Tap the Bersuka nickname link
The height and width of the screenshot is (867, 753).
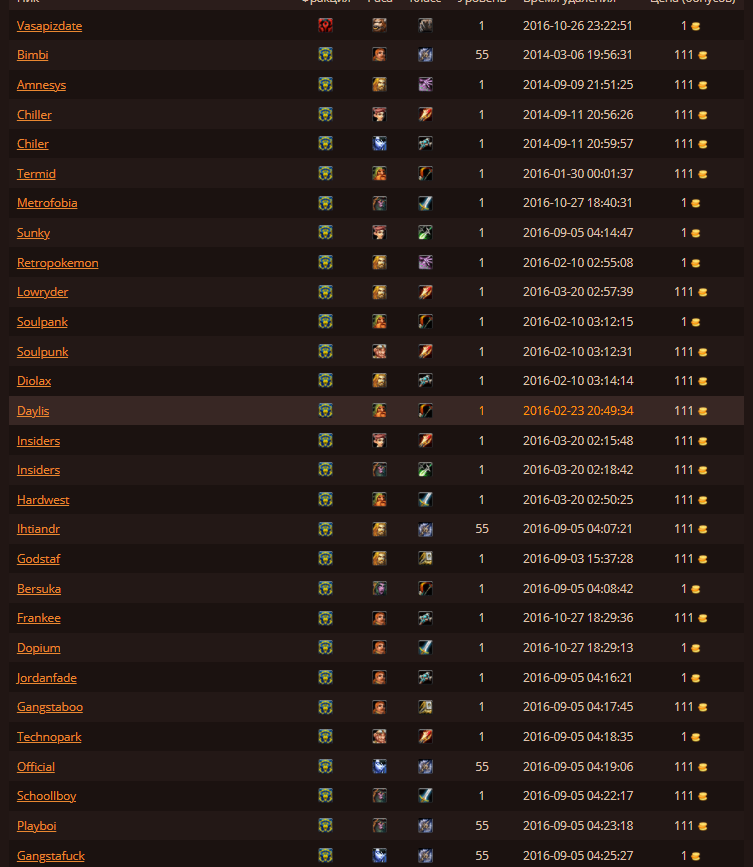39,589
